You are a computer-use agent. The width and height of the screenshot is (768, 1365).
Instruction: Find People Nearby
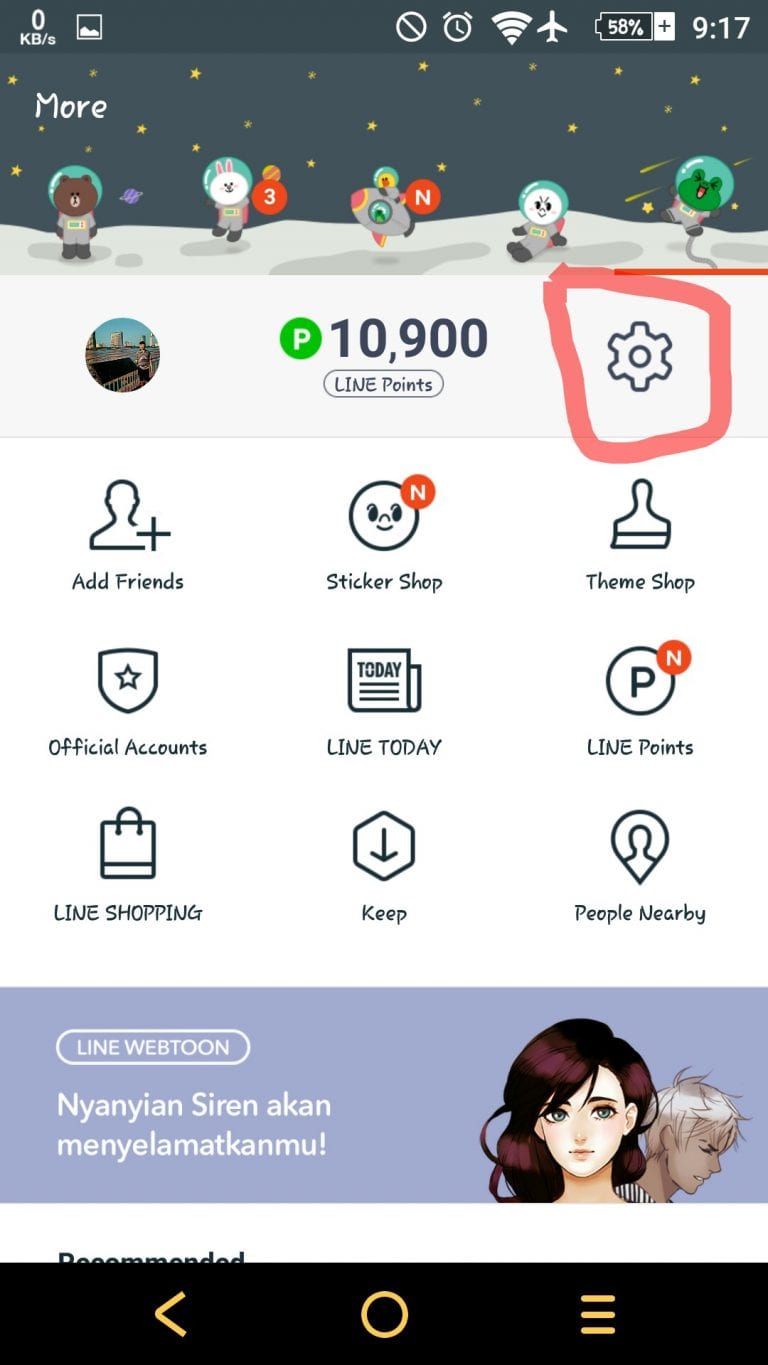point(640,866)
